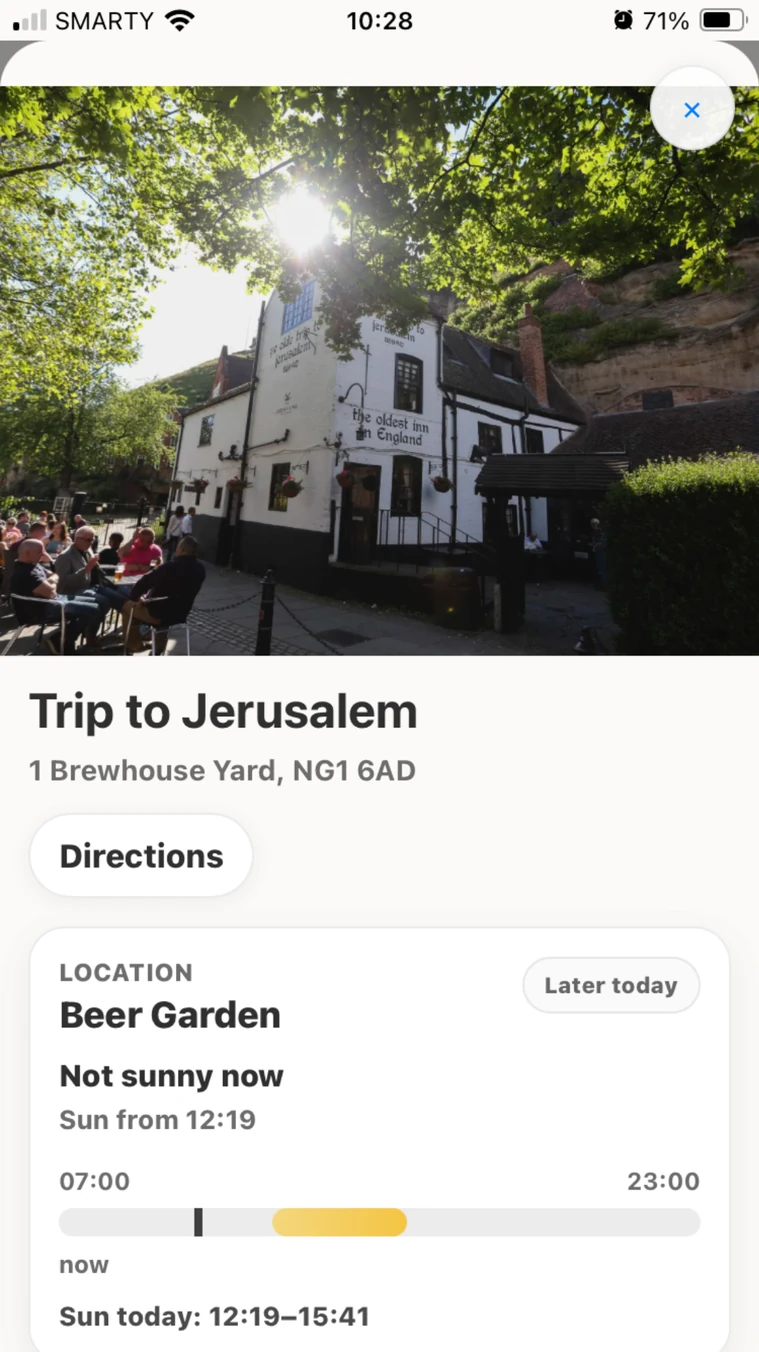Screen dimensions: 759x1352
Task: Tap the 10:28 clock in status bar
Action: coord(379,20)
